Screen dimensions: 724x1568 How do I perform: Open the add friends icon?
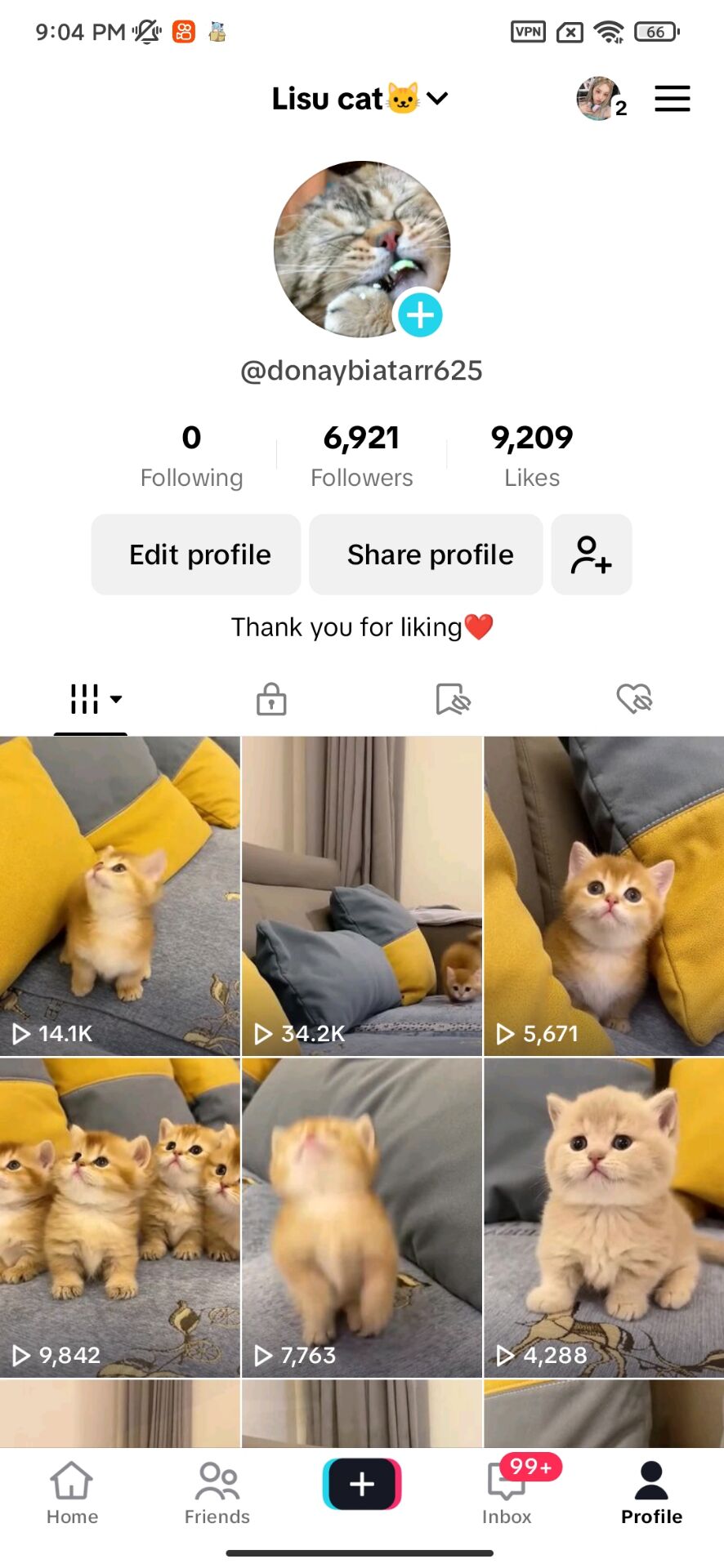[x=591, y=555]
